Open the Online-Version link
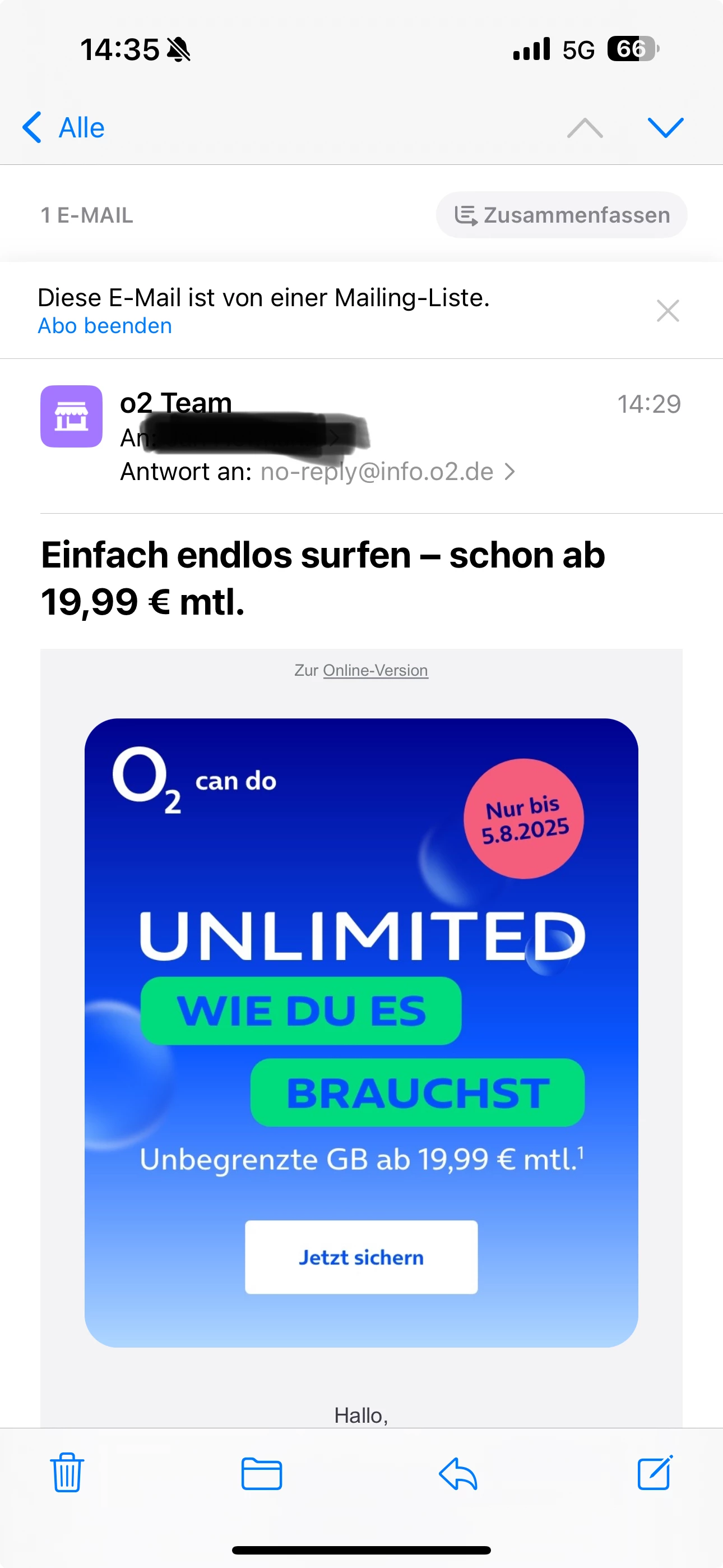The height and width of the screenshot is (1568, 723). [x=376, y=670]
